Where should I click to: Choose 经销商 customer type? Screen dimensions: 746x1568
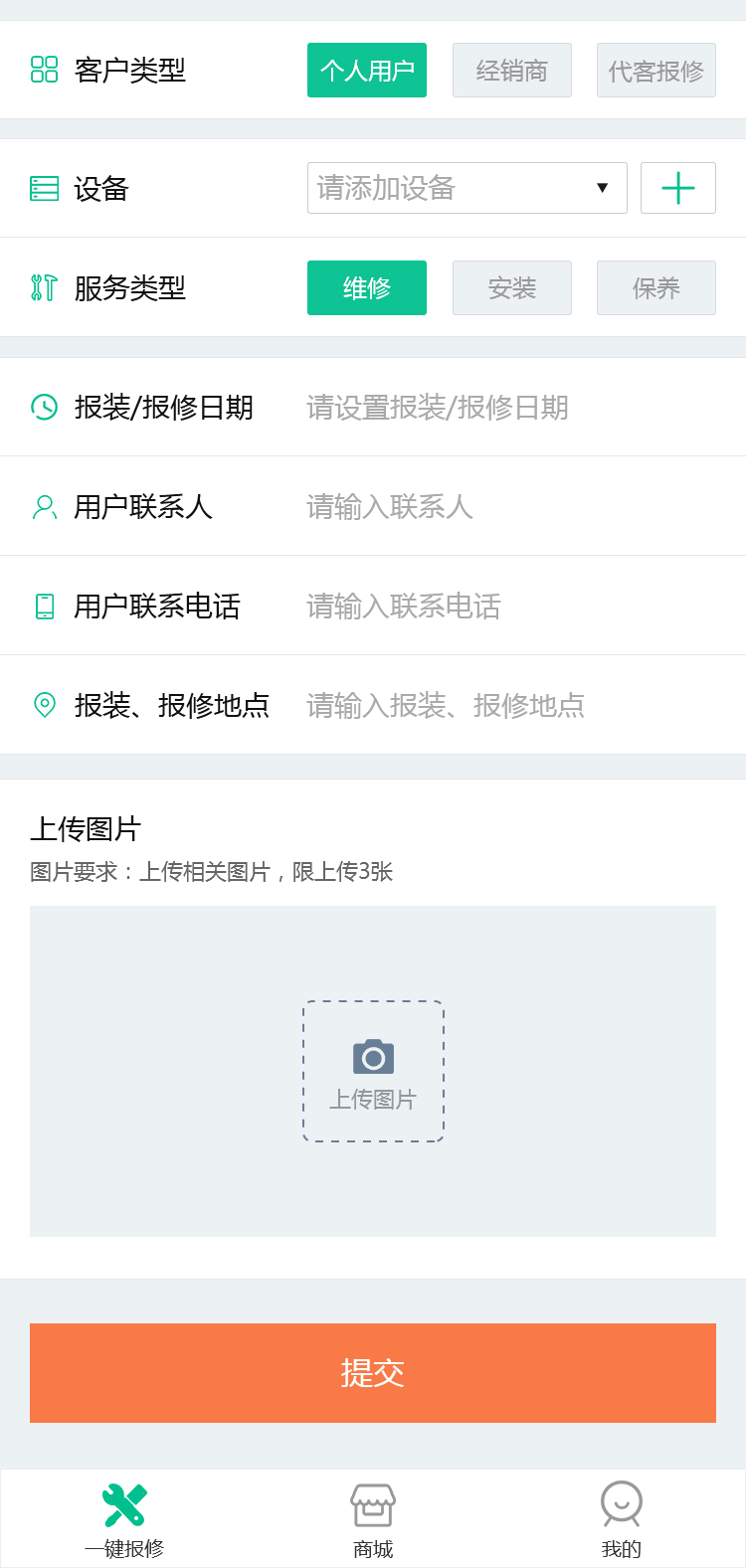511,71
